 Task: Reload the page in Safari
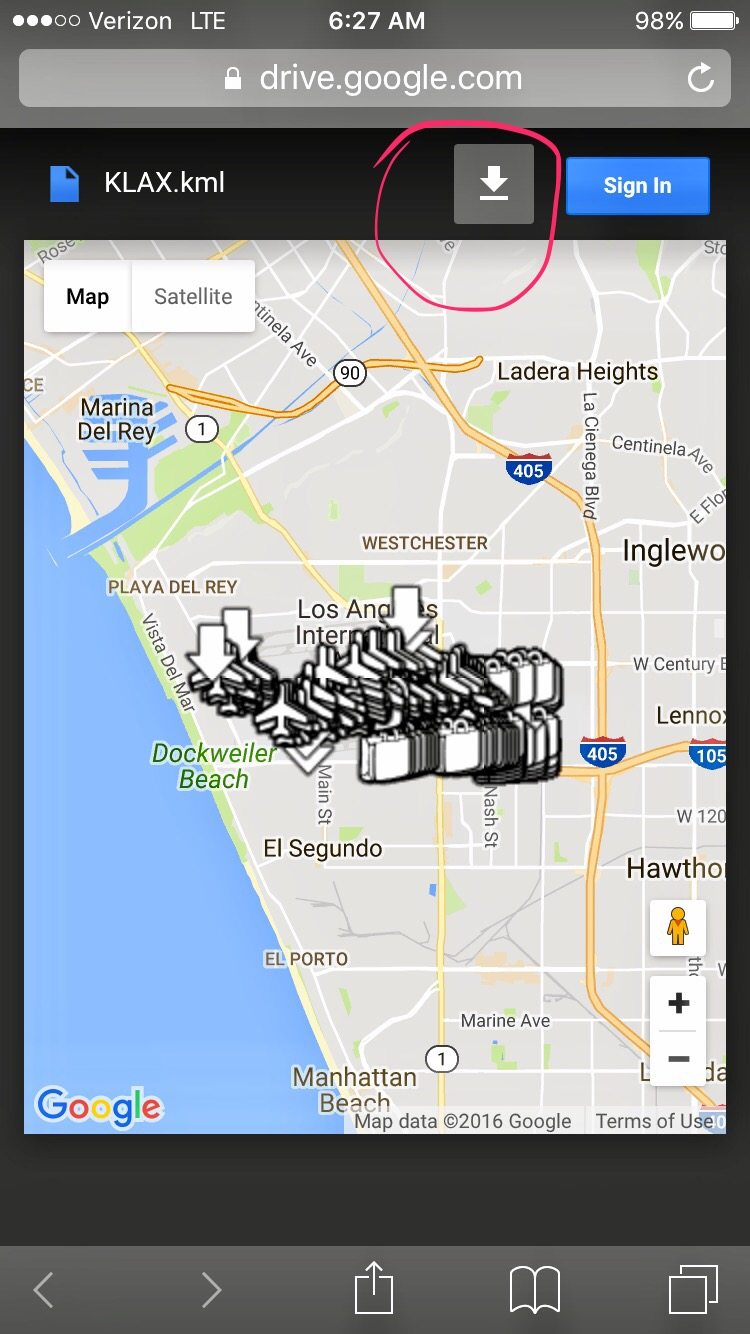pos(702,78)
